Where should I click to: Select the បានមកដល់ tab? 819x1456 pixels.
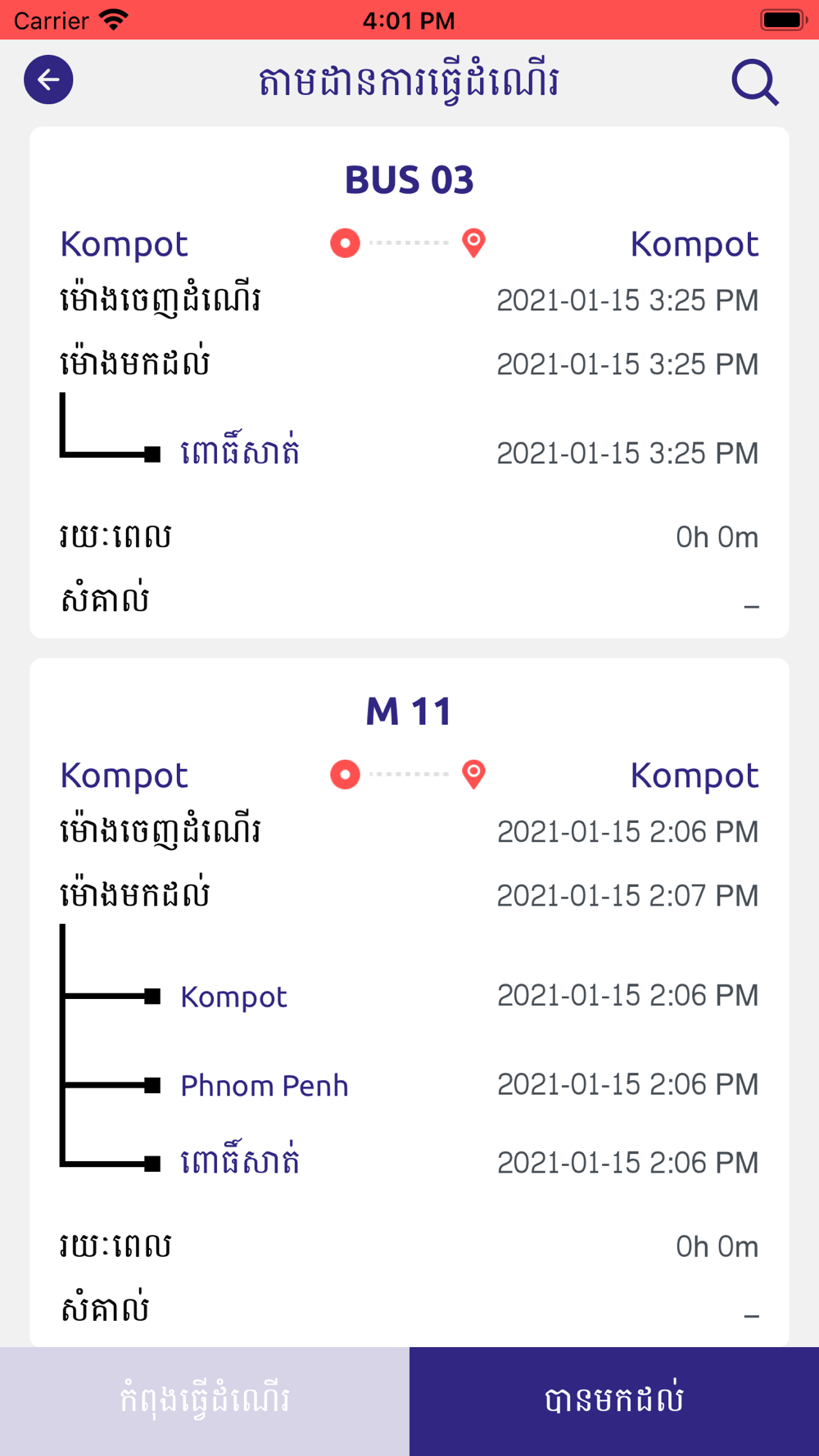pyautogui.click(x=614, y=1401)
